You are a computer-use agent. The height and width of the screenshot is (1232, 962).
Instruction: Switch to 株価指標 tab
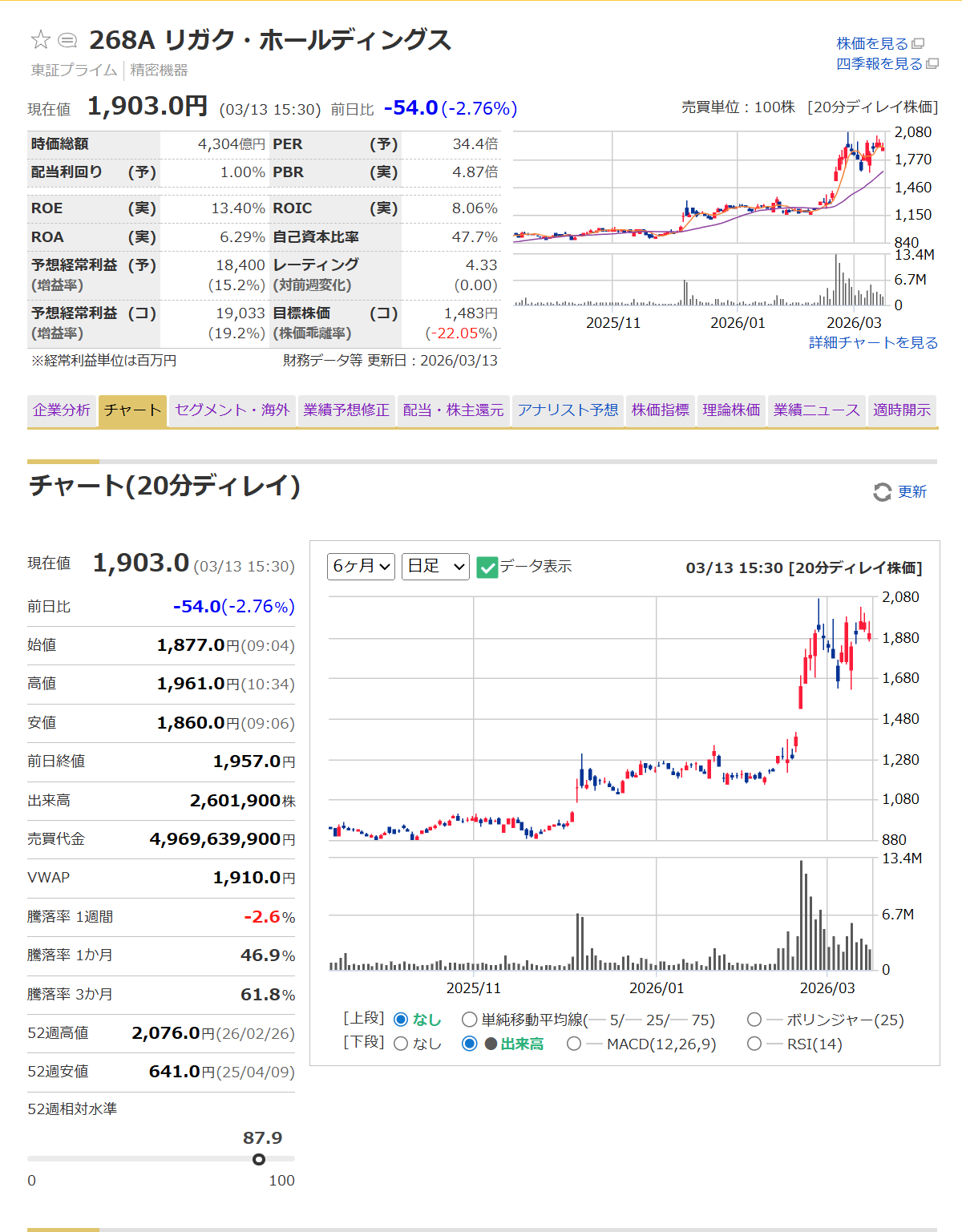point(660,410)
